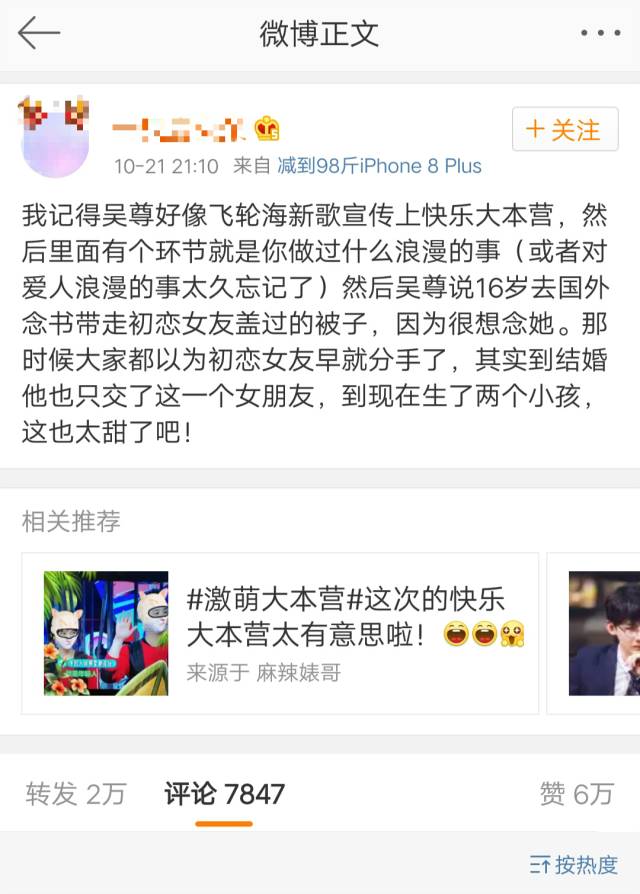Switch to the 转发 2万 tab
This screenshot has height=894, width=640.
click(x=76, y=794)
